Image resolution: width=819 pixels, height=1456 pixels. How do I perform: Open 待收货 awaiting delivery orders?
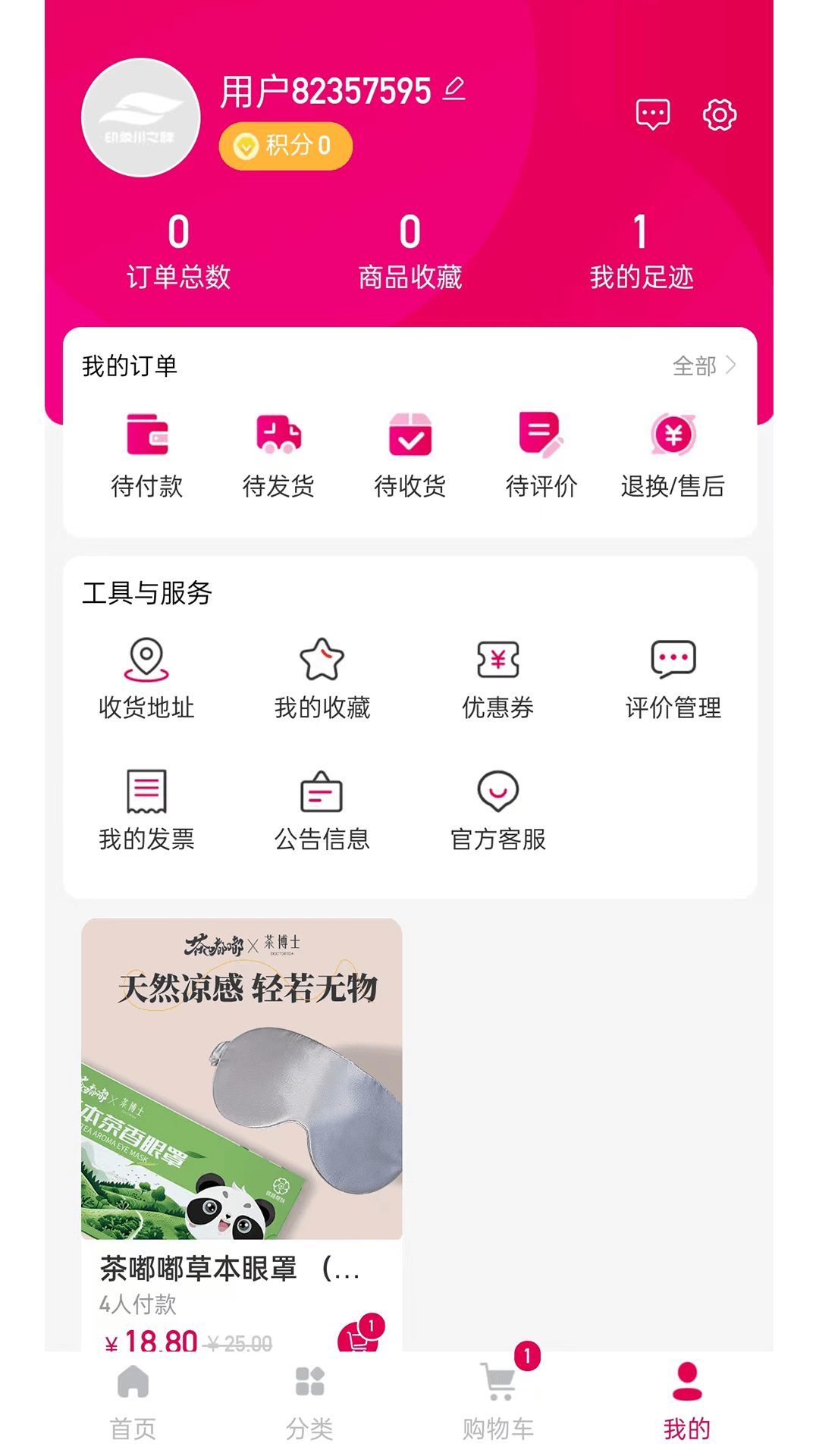click(410, 453)
